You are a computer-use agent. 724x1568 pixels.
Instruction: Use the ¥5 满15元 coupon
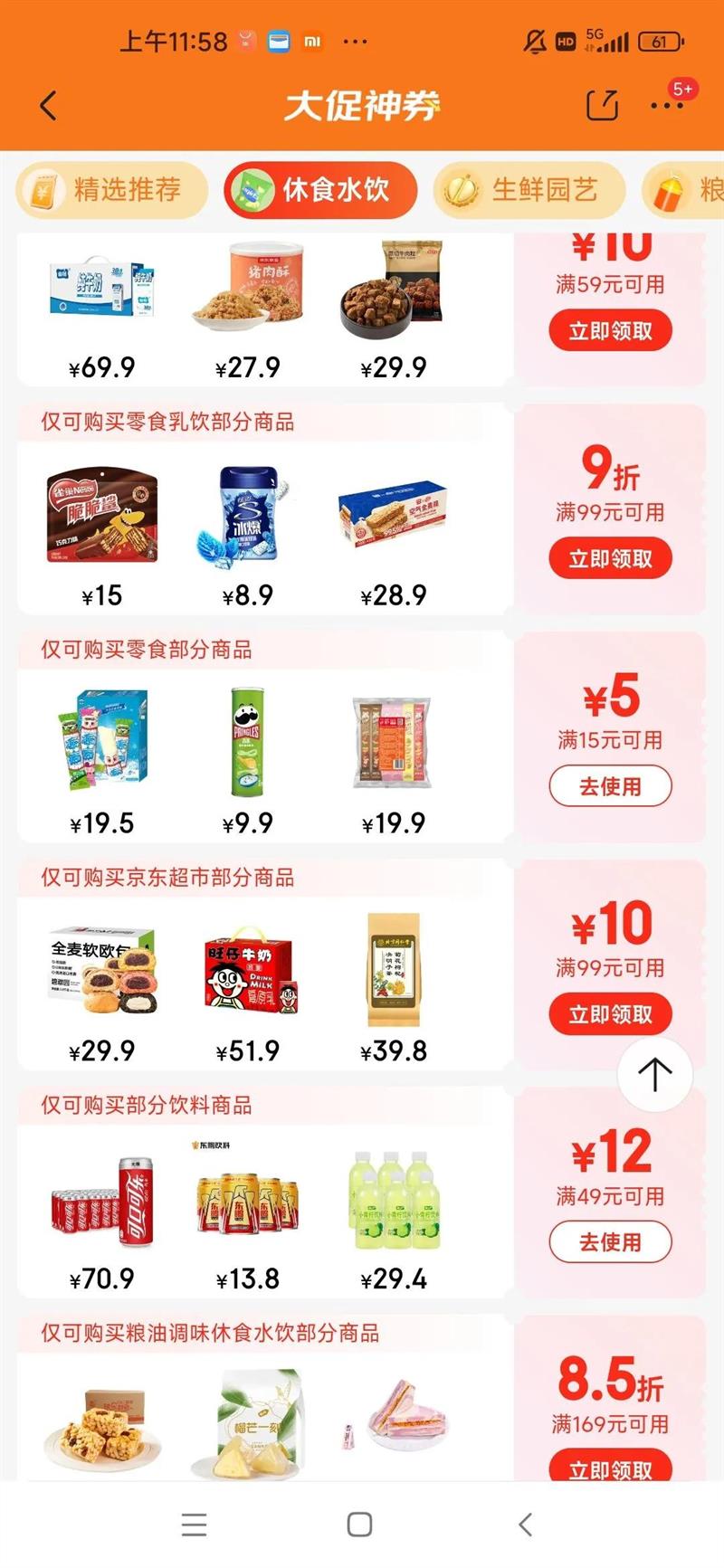[611, 787]
